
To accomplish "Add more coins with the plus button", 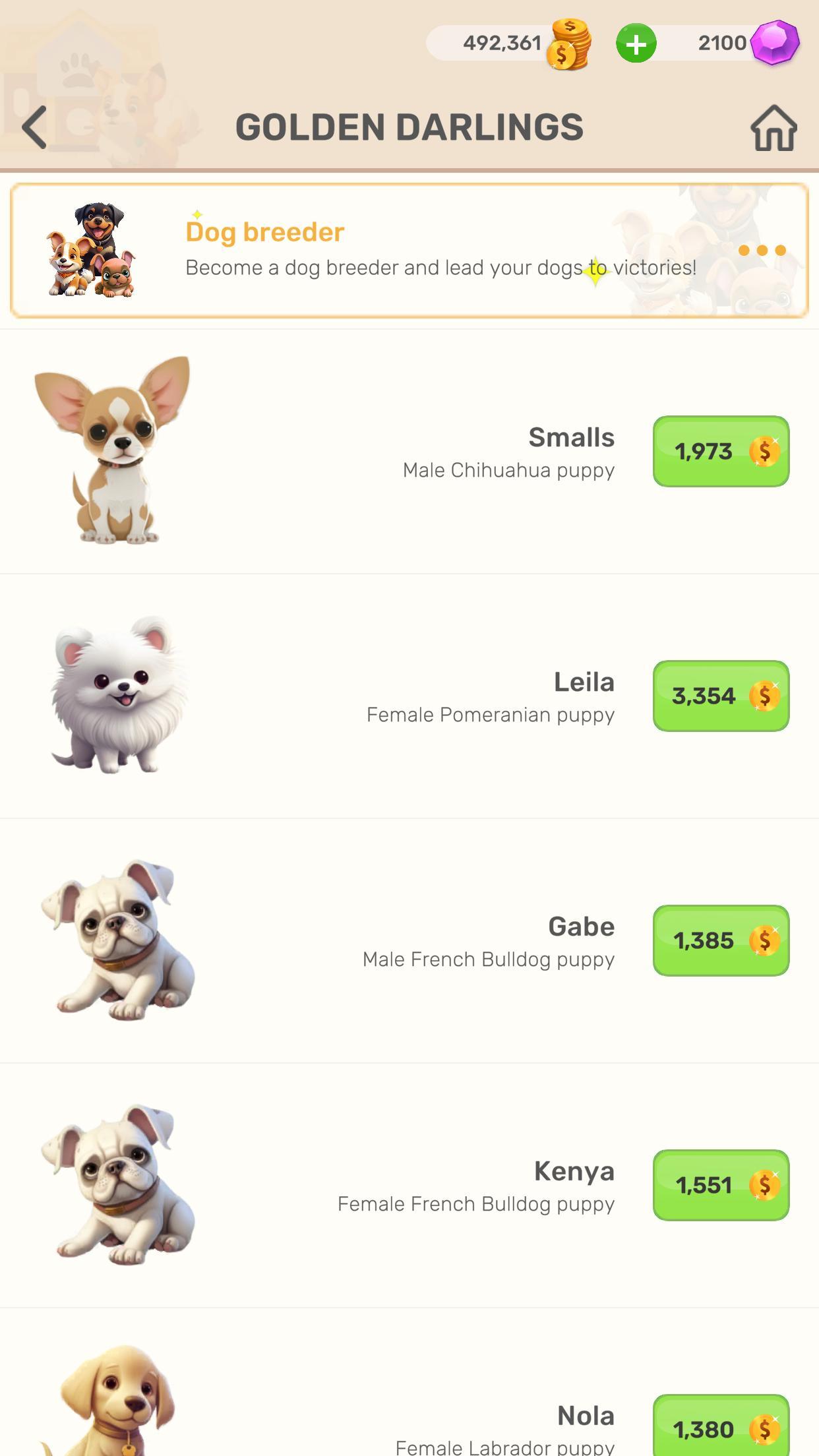I will click(x=636, y=44).
